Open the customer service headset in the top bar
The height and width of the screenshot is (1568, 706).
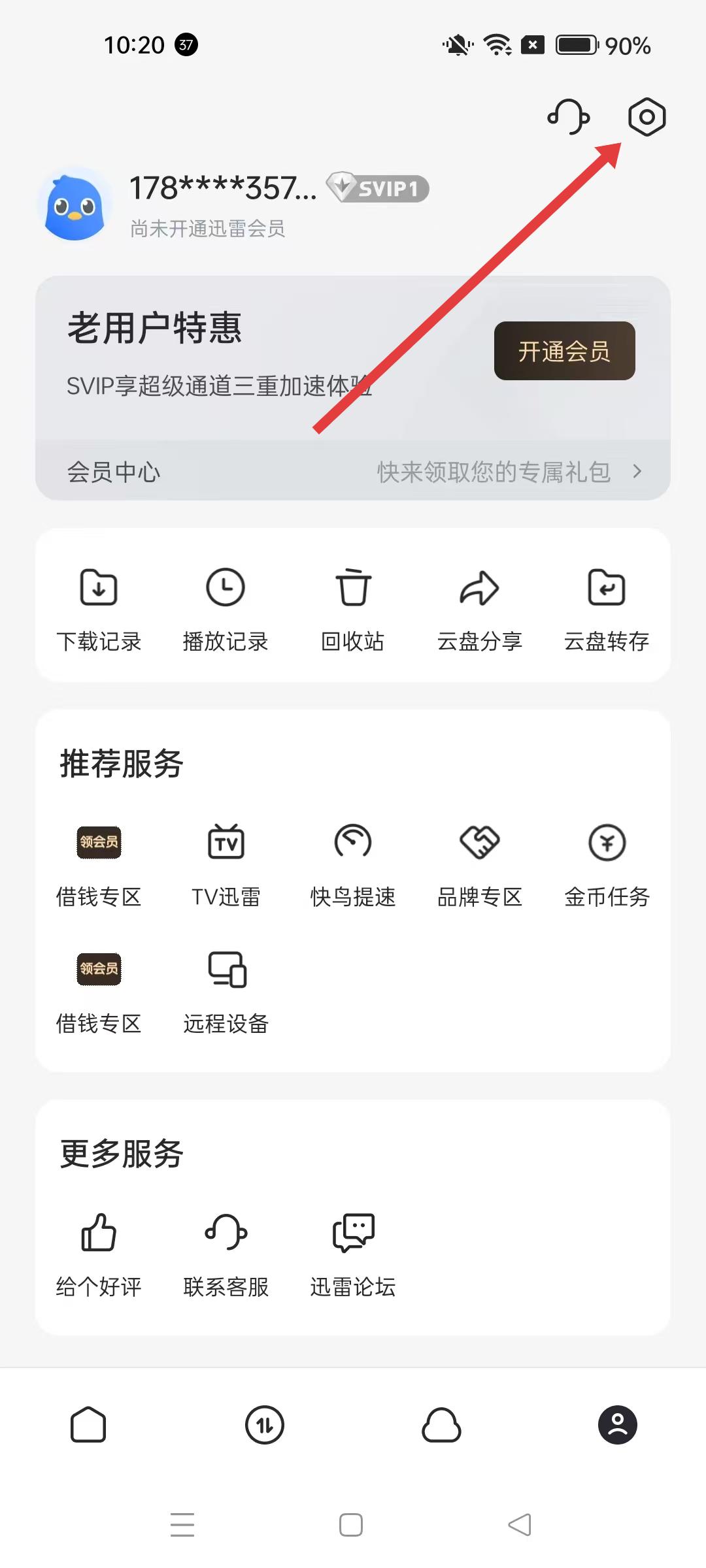(568, 118)
